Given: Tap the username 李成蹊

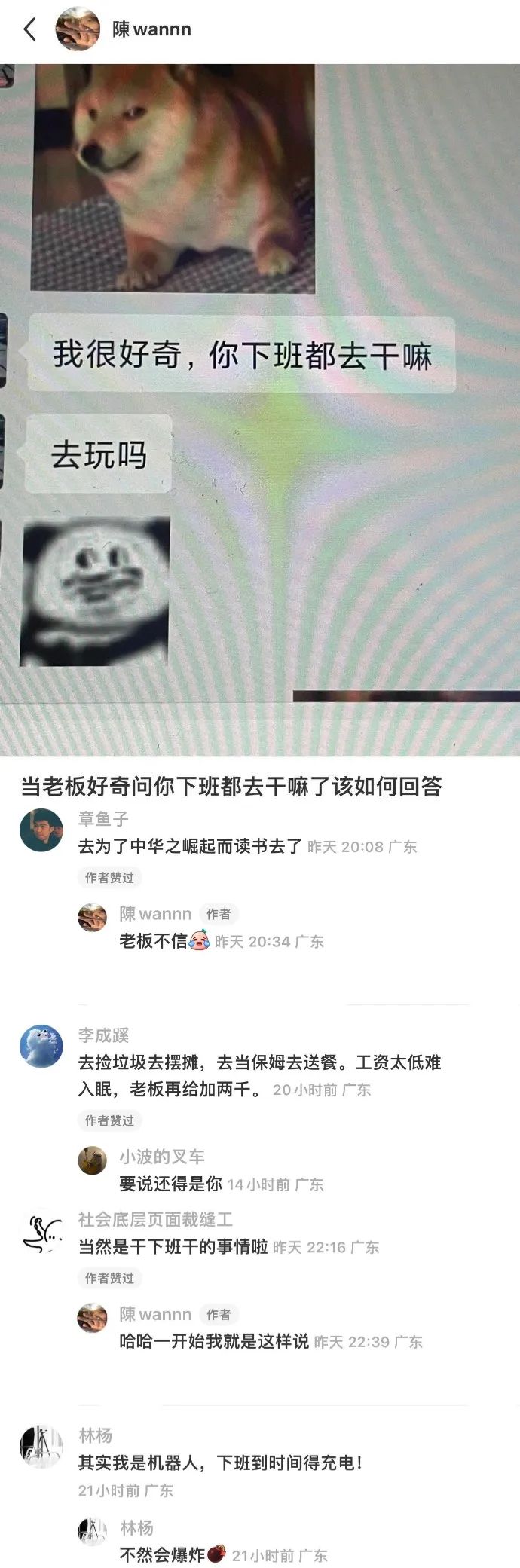Looking at the screenshot, I should [x=103, y=1035].
